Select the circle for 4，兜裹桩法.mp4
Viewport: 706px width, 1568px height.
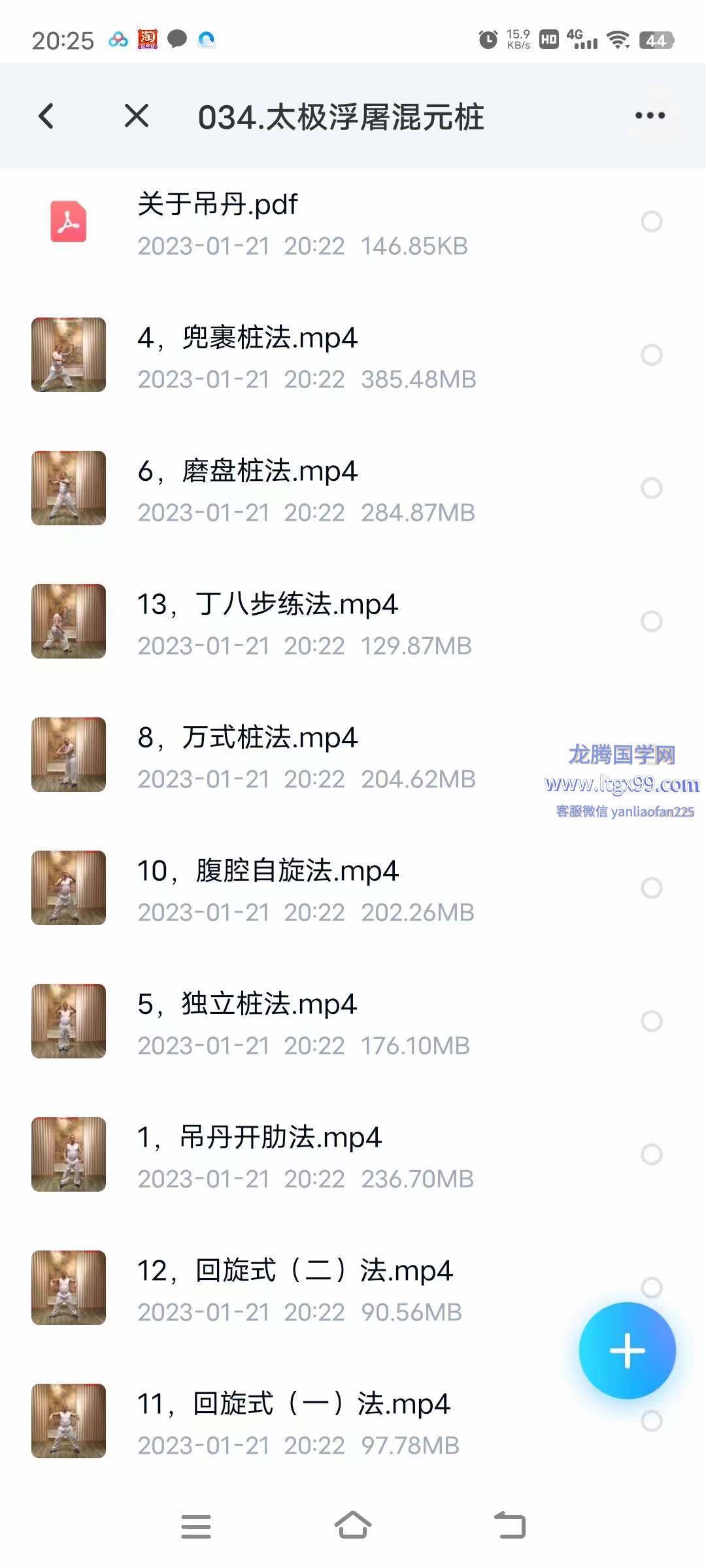tap(651, 355)
